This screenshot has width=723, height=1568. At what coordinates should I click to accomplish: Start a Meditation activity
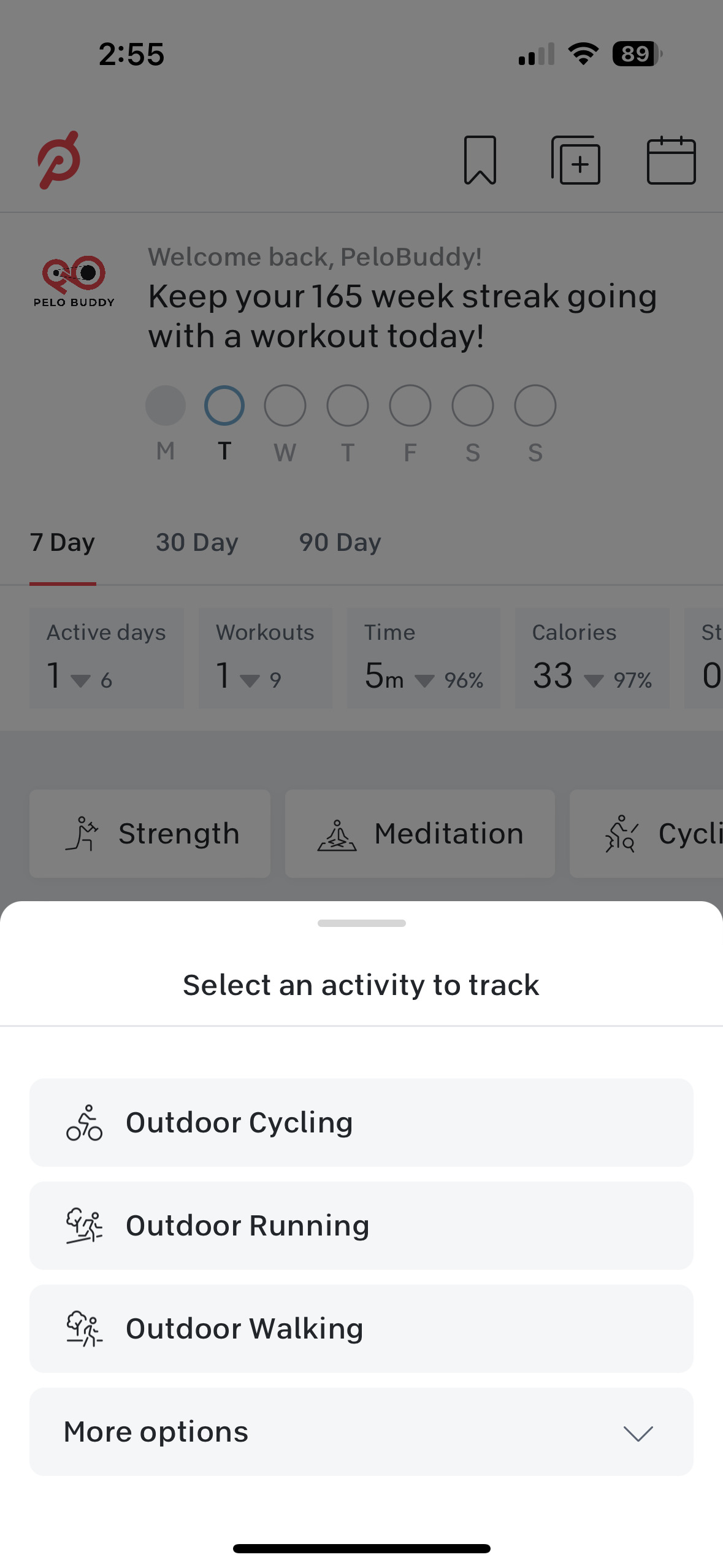click(419, 832)
